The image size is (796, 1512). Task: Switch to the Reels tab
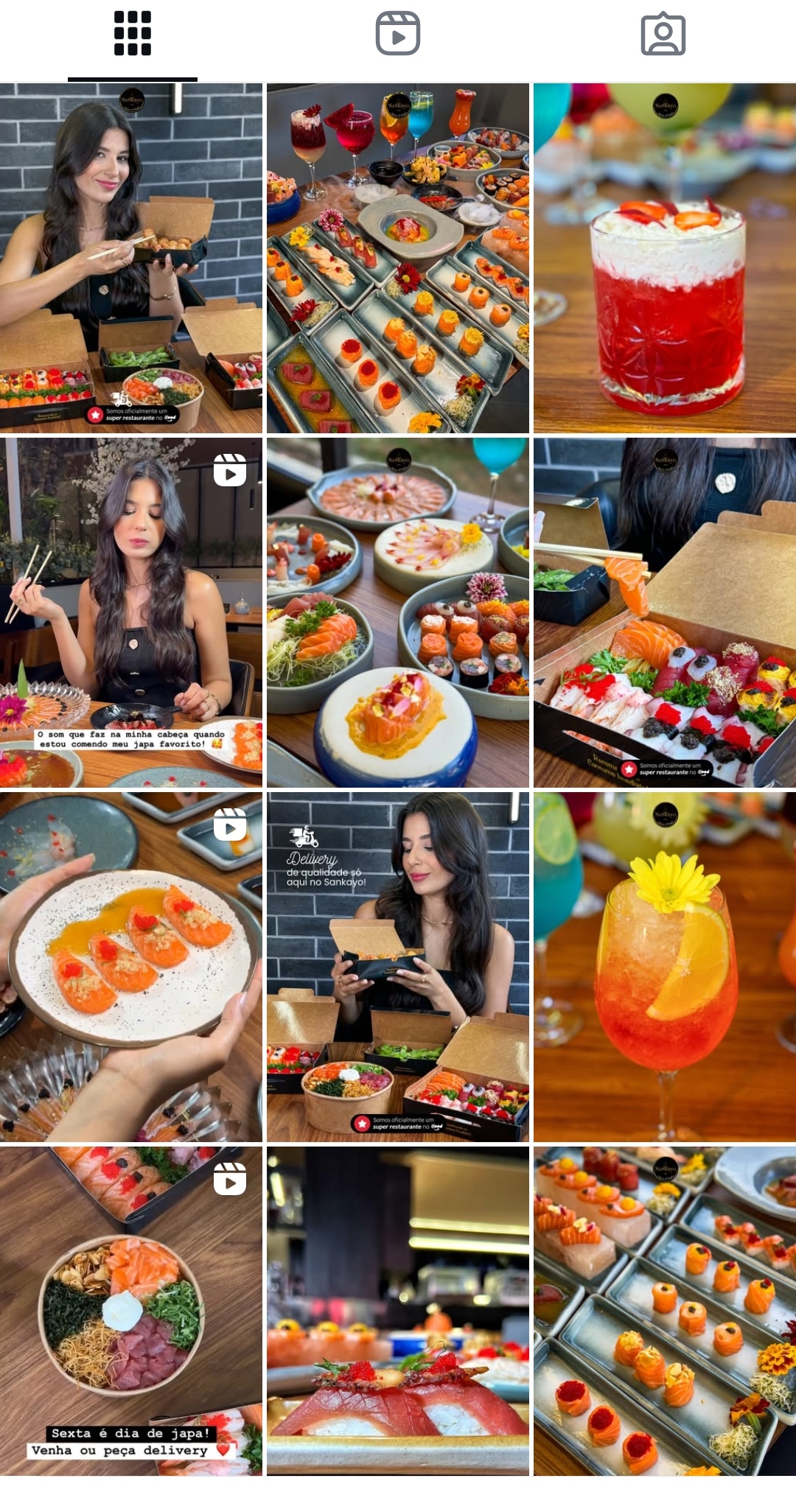coord(398,34)
